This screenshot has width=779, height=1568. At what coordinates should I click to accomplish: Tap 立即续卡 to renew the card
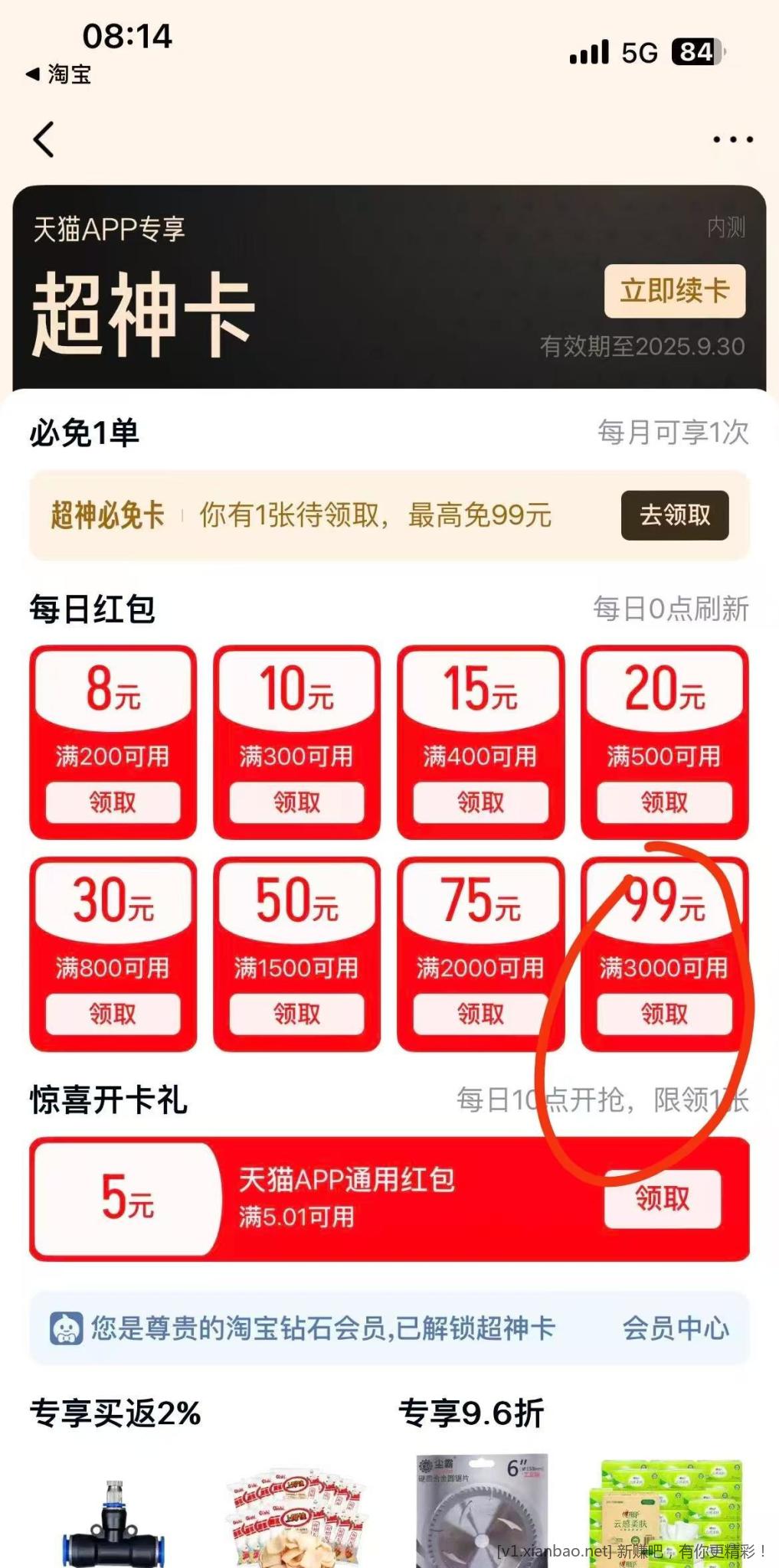[674, 291]
